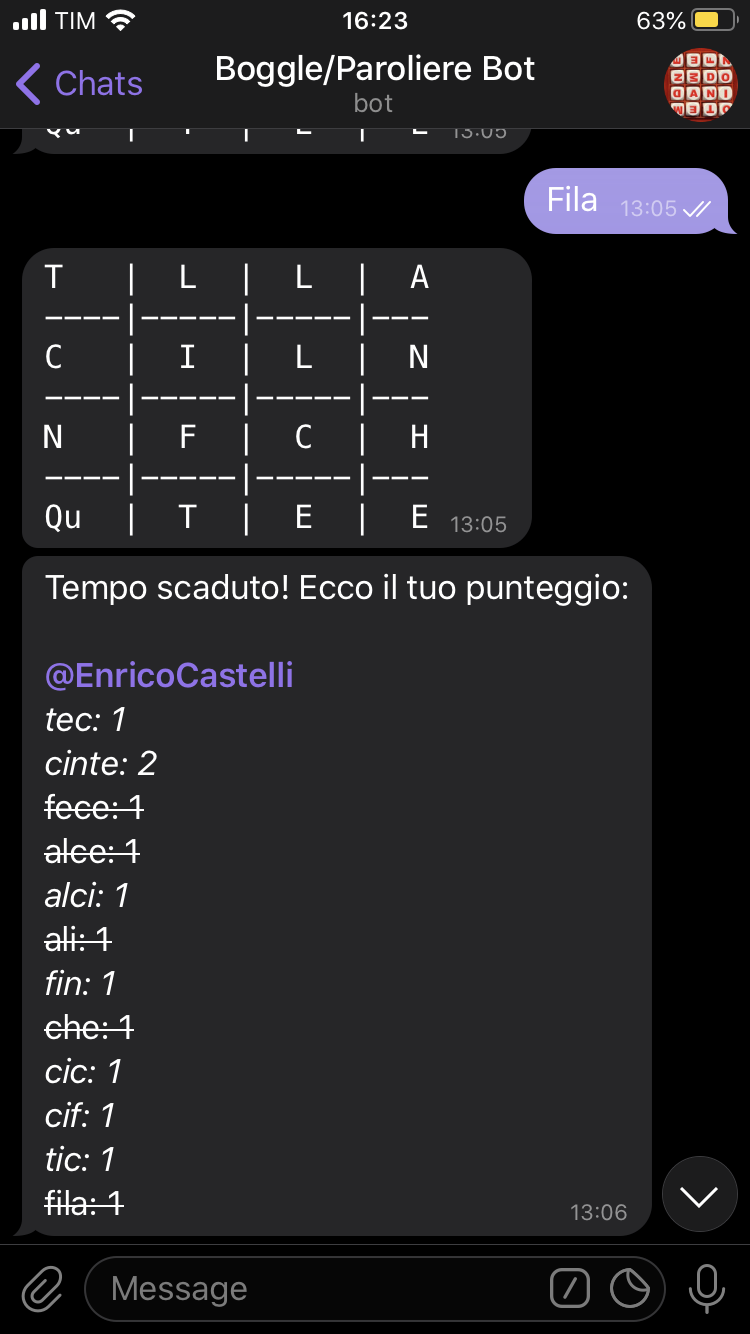750x1334 pixels.
Task: Open the bot commands slash button
Action: coord(570,1289)
